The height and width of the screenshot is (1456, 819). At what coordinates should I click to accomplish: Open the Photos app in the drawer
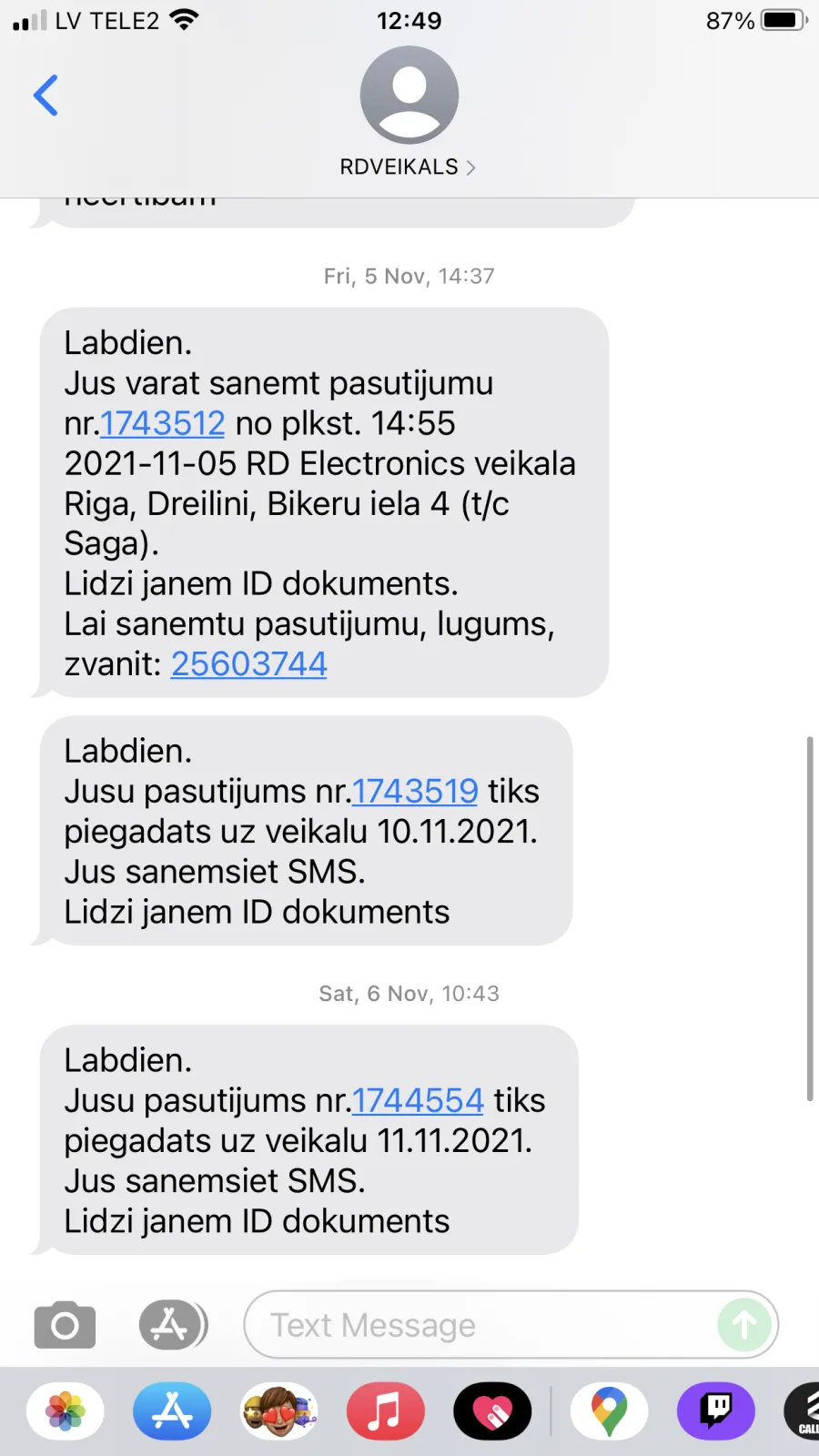pyautogui.click(x=66, y=1411)
